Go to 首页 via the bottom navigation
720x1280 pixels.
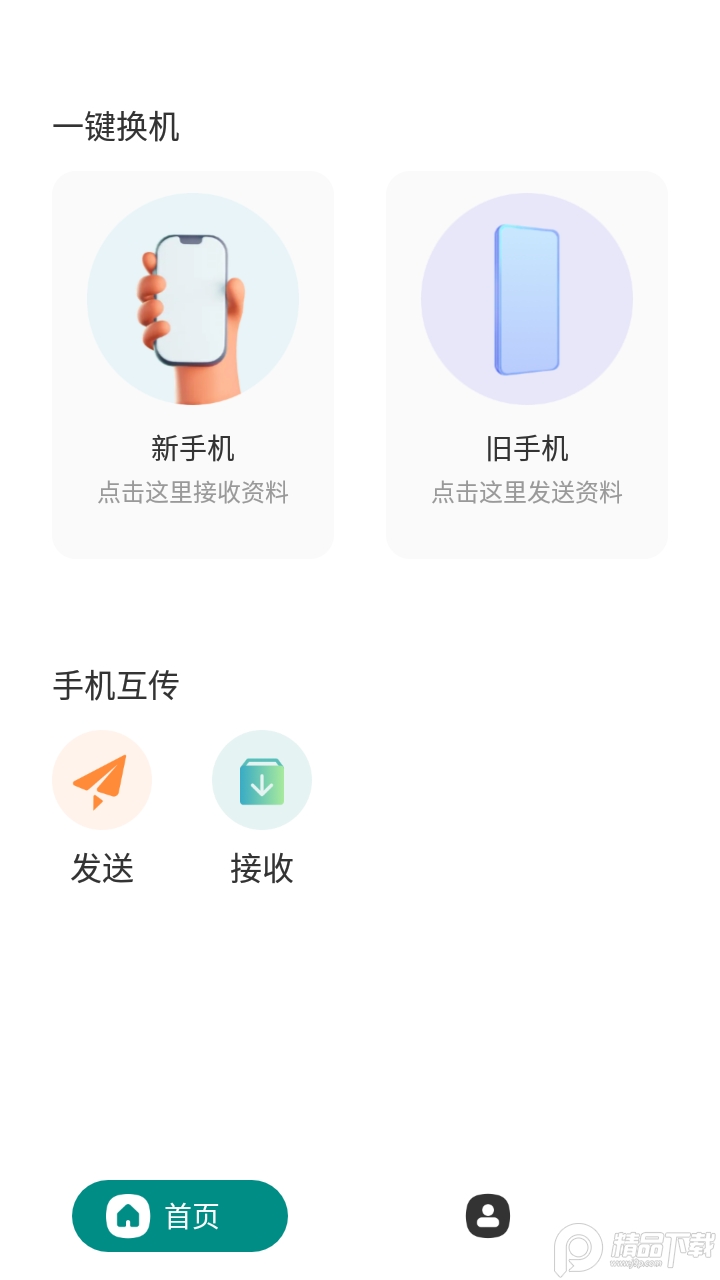click(179, 1215)
